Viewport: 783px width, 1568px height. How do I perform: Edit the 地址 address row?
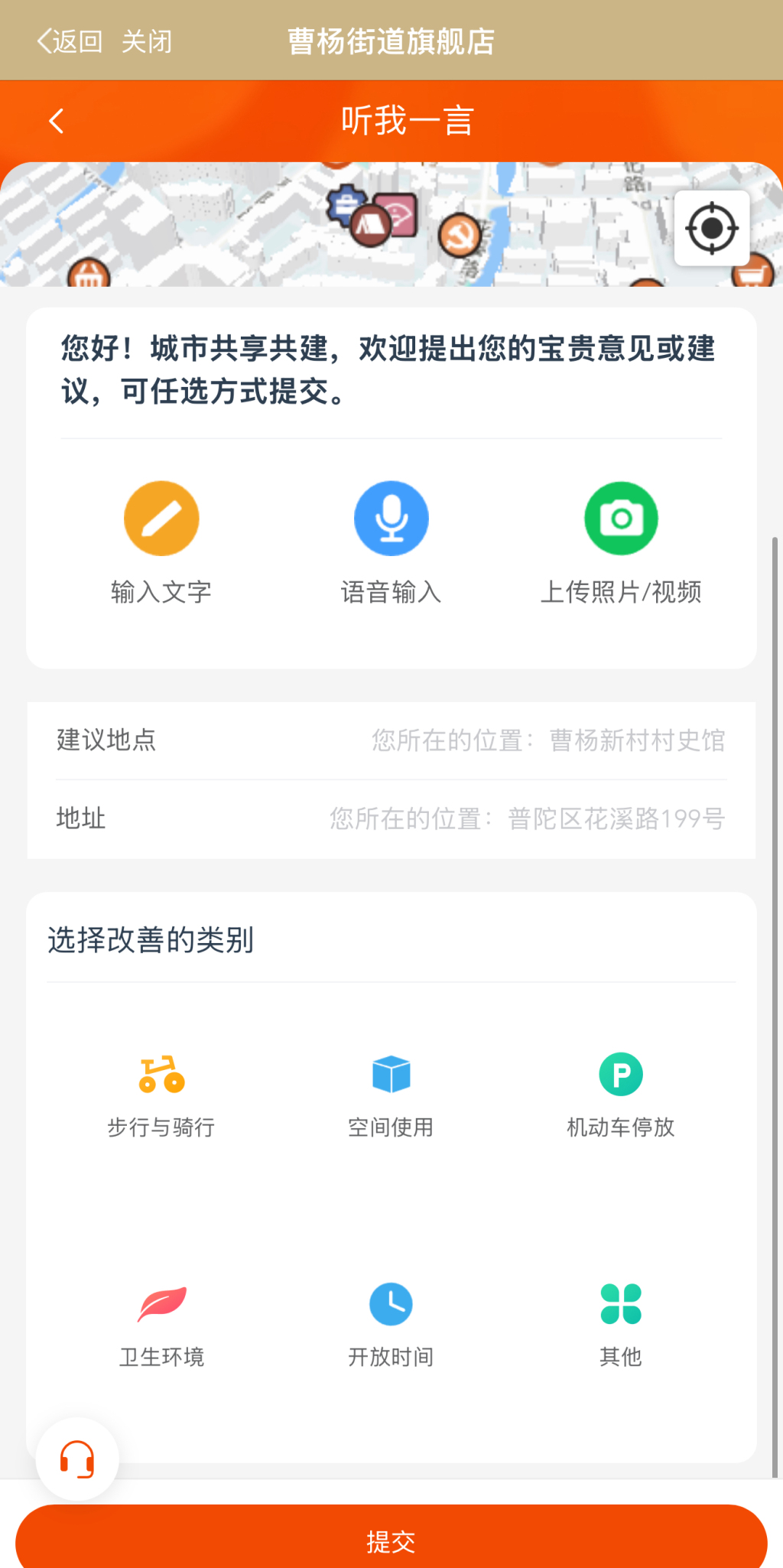point(391,818)
